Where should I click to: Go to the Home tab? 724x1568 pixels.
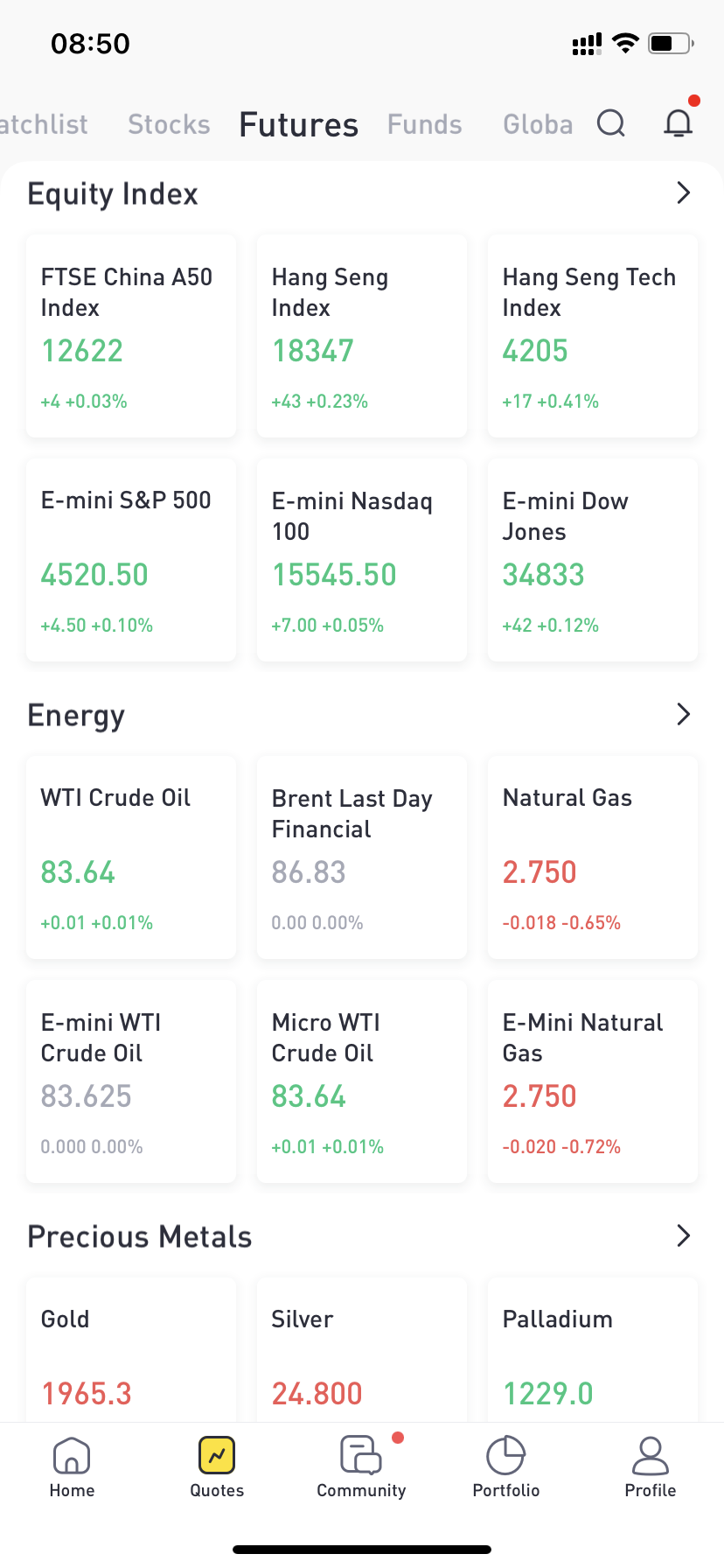pos(72,1467)
